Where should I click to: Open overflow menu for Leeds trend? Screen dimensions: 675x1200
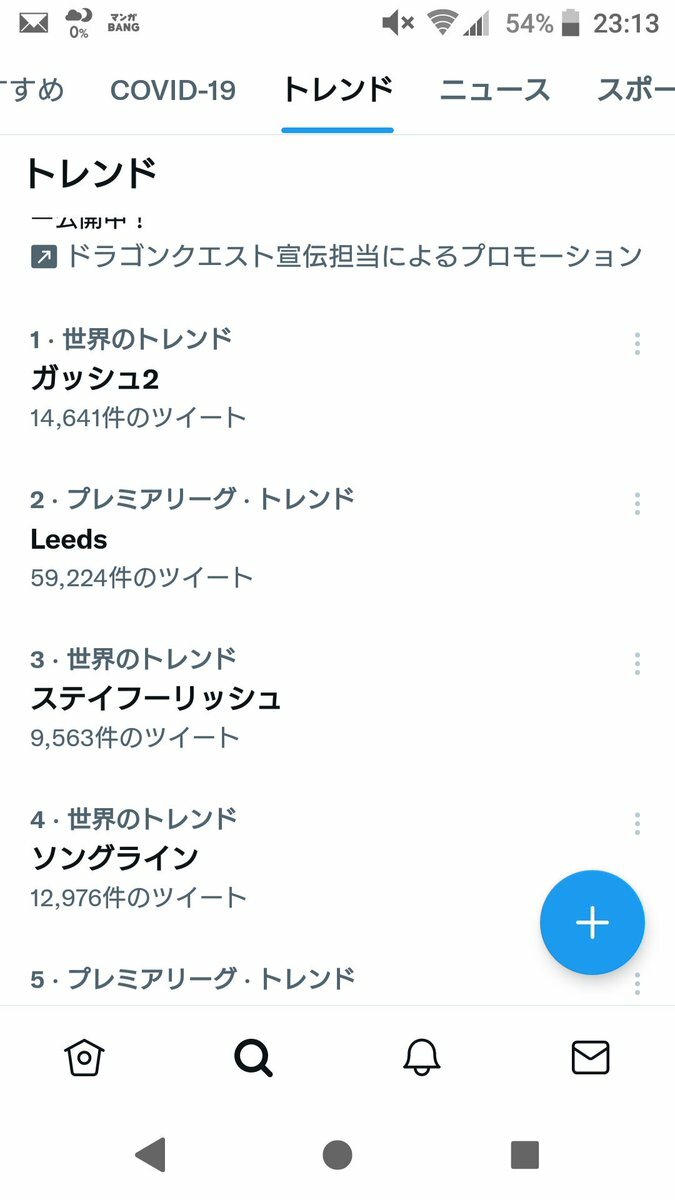(637, 504)
